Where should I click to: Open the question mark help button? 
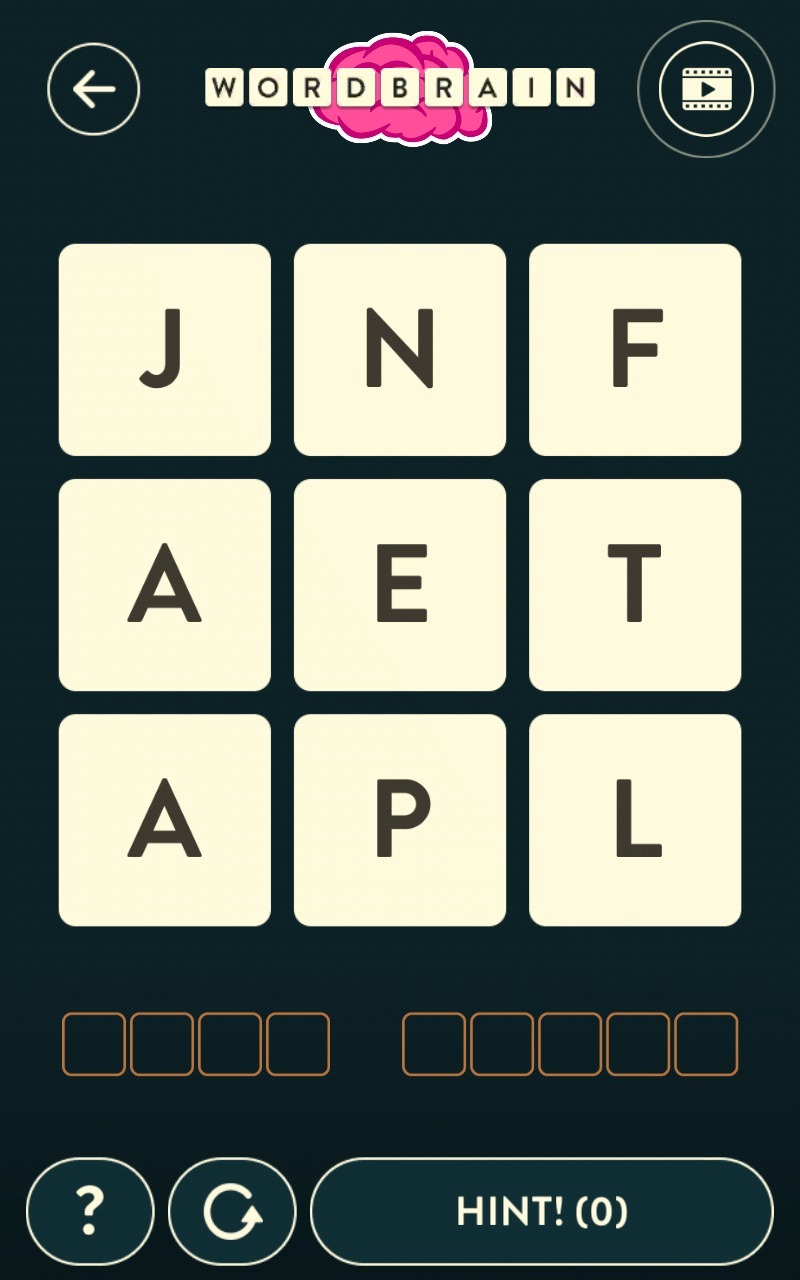pos(90,1212)
